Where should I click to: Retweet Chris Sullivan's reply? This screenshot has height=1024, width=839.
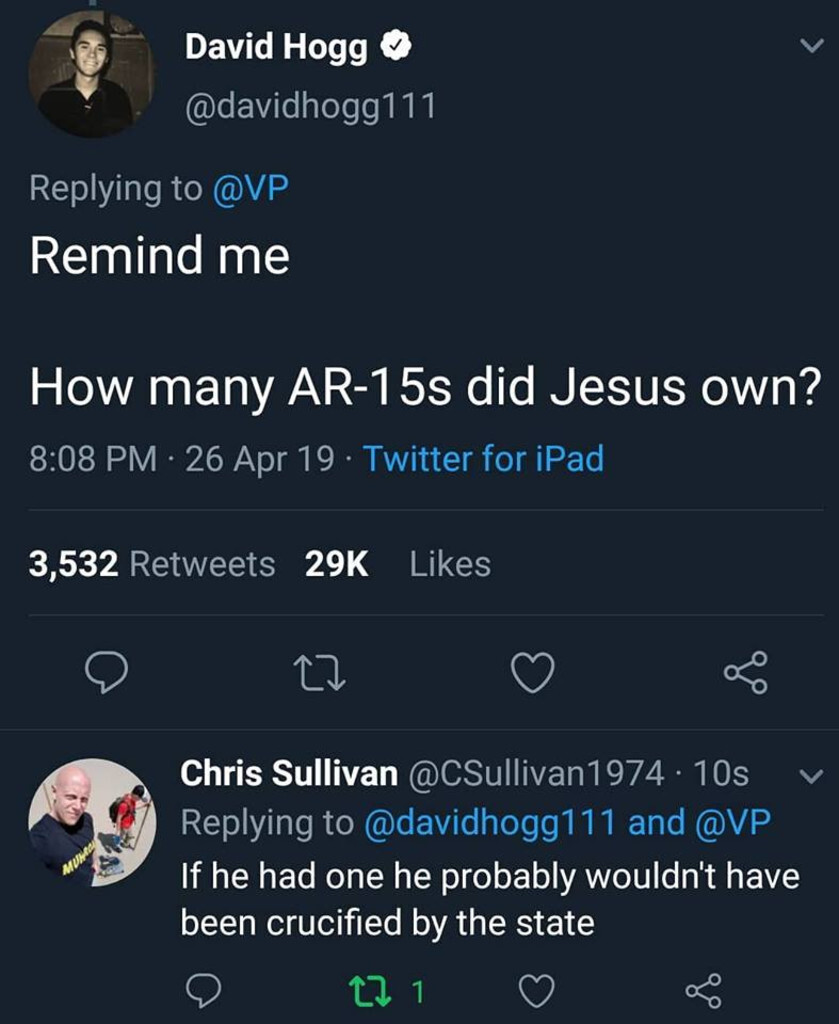(x=363, y=991)
